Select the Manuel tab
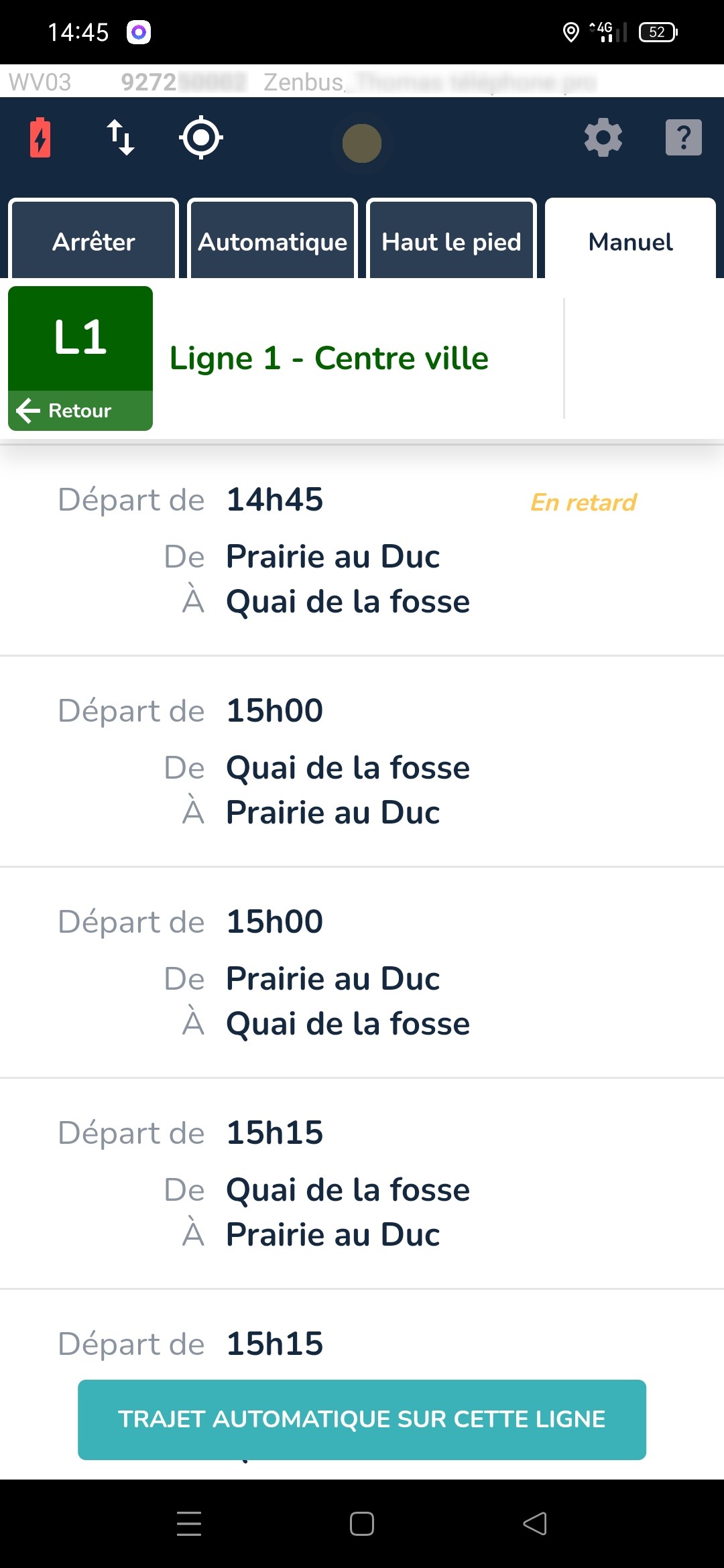Screen dimensions: 724x1568 629,241
